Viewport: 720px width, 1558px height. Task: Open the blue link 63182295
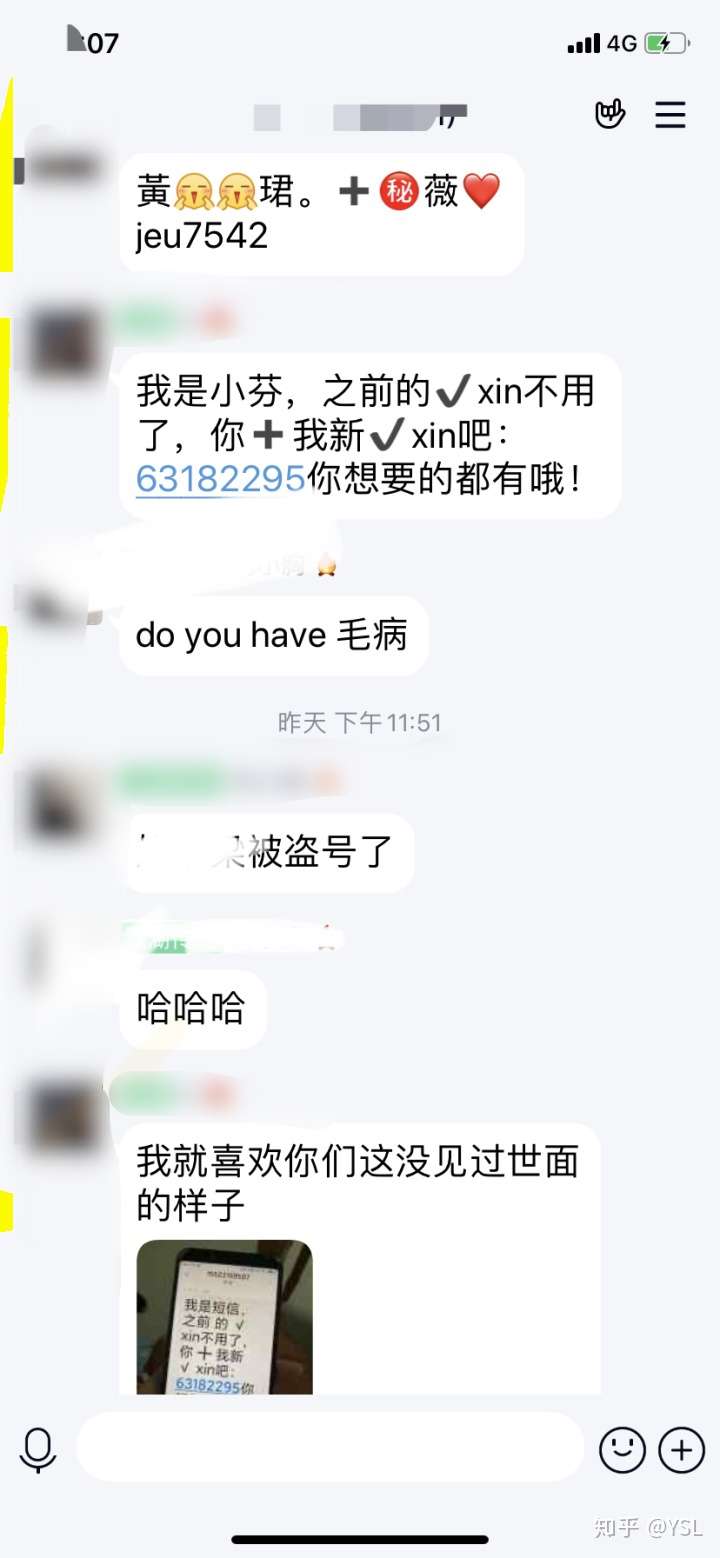(x=218, y=480)
